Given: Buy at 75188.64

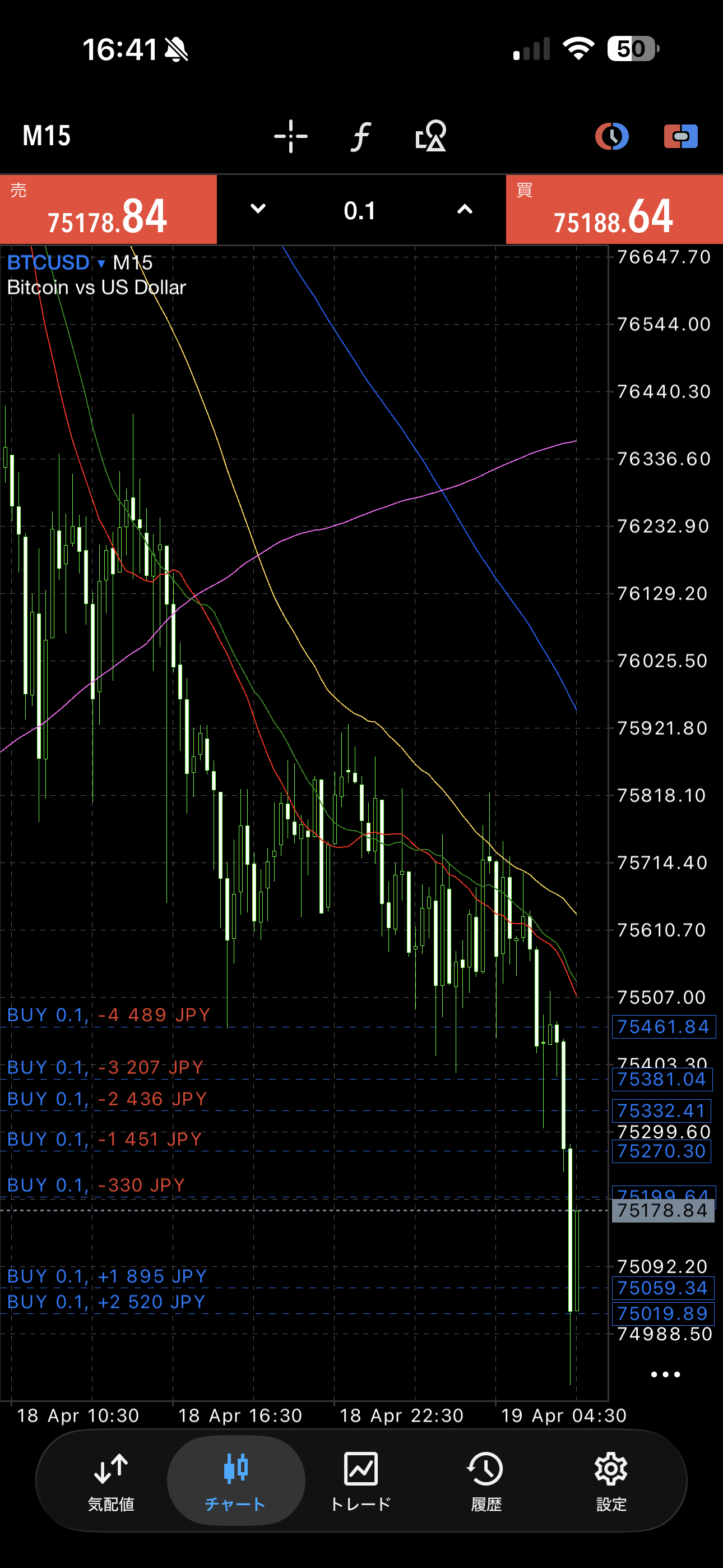Looking at the screenshot, I should 614,210.
